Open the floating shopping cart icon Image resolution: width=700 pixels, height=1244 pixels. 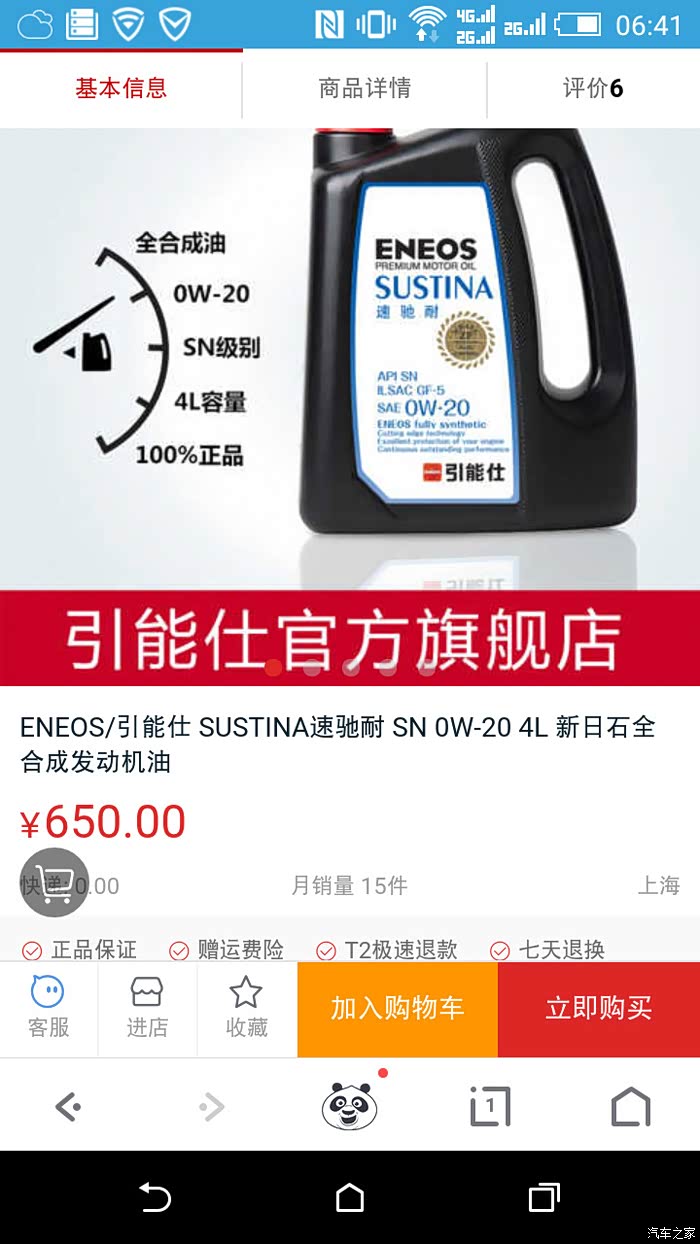point(55,882)
